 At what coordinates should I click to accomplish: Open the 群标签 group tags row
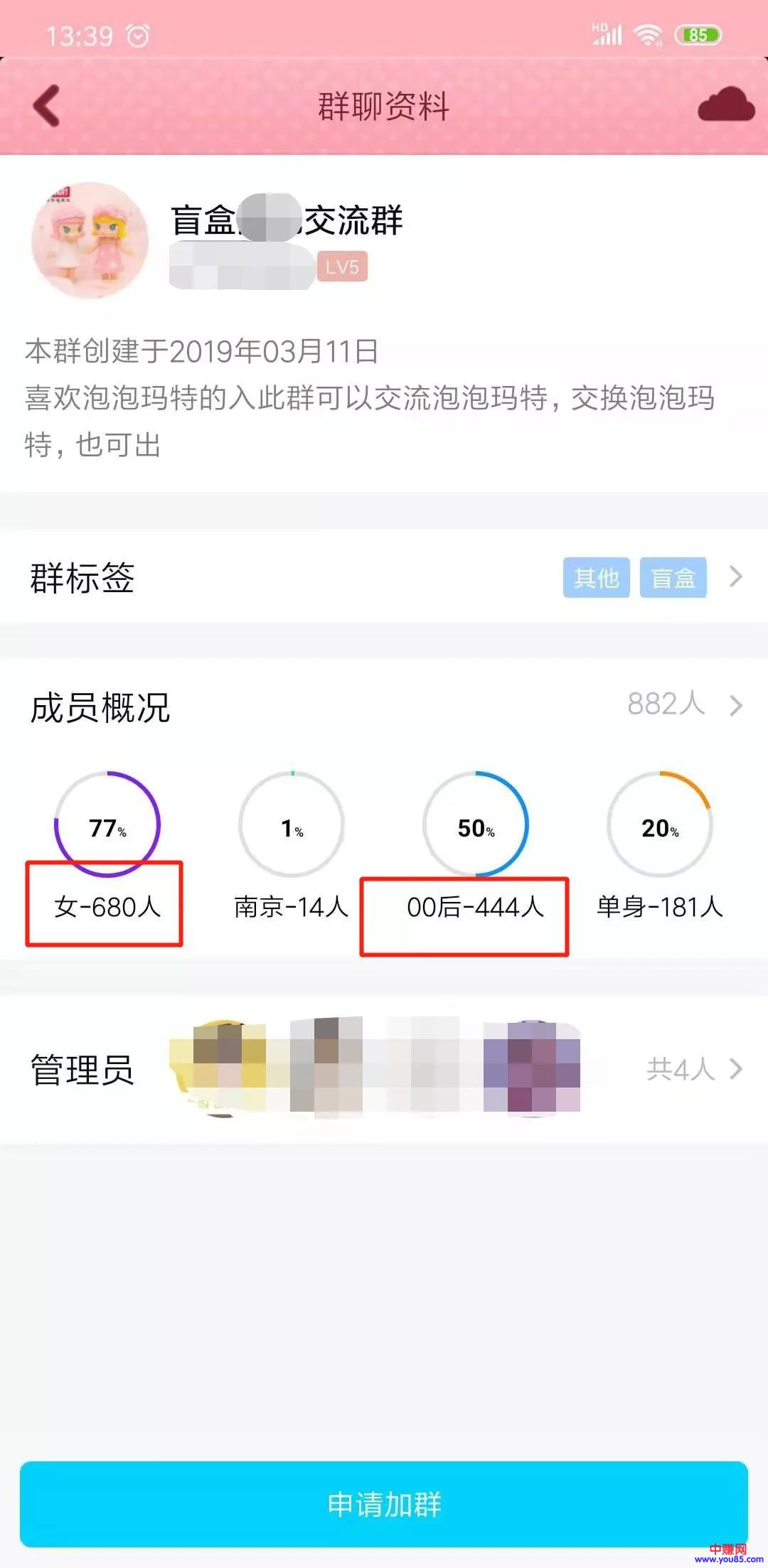pos(384,577)
